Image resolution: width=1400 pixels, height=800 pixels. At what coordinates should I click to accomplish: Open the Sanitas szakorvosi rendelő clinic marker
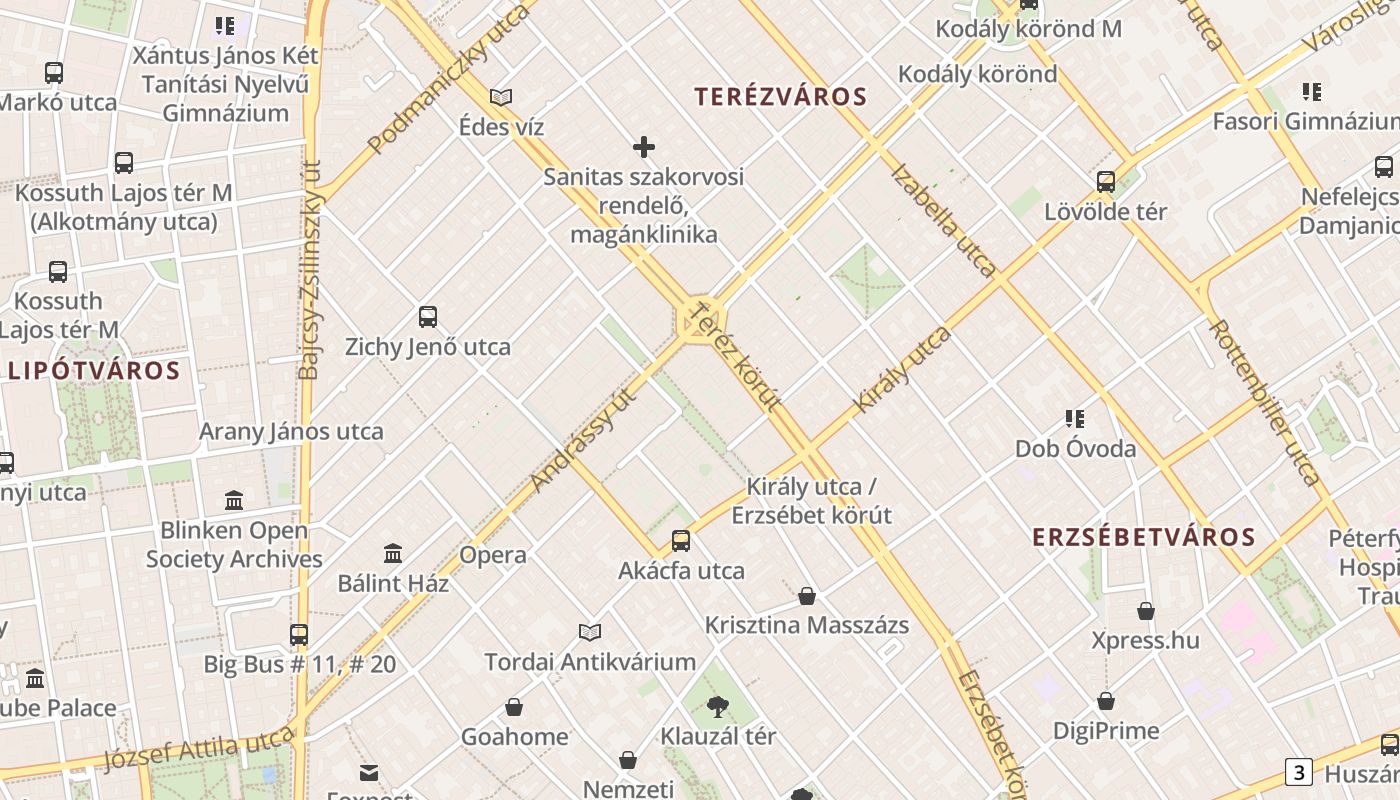tap(644, 148)
